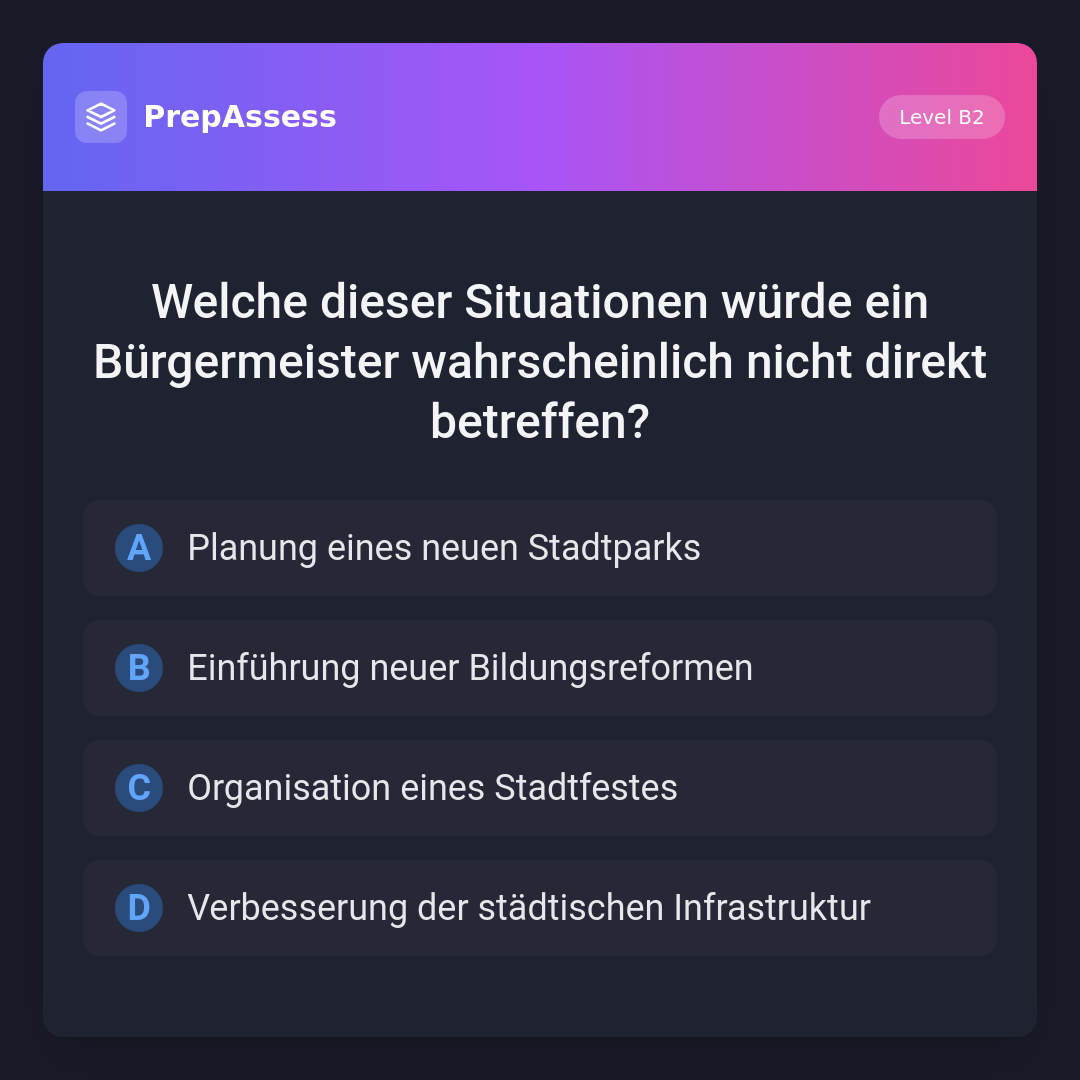Choose option B Einführung neuer Bildungsreformen
This screenshot has width=1080, height=1080.
pyautogui.click(x=540, y=668)
